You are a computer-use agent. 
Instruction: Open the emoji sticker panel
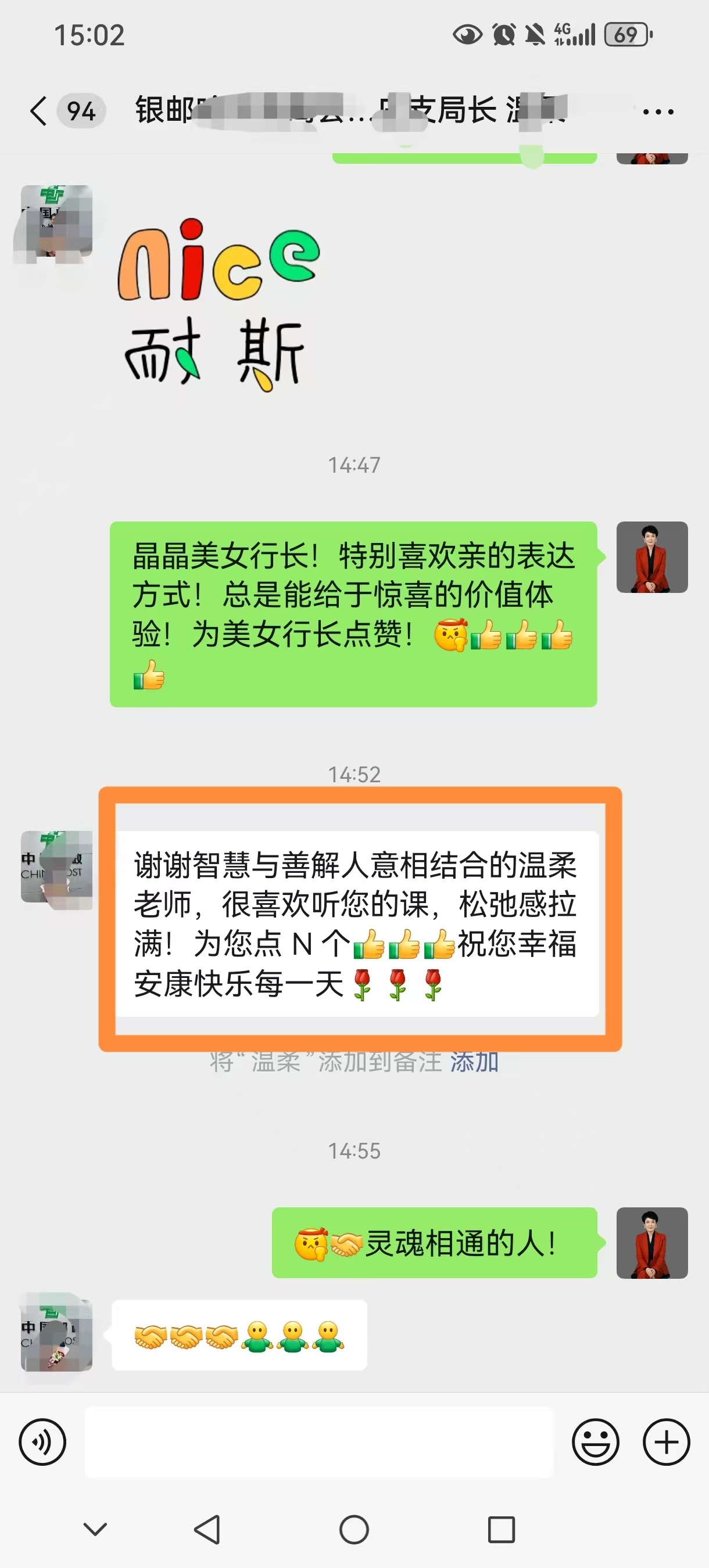pos(595,1441)
